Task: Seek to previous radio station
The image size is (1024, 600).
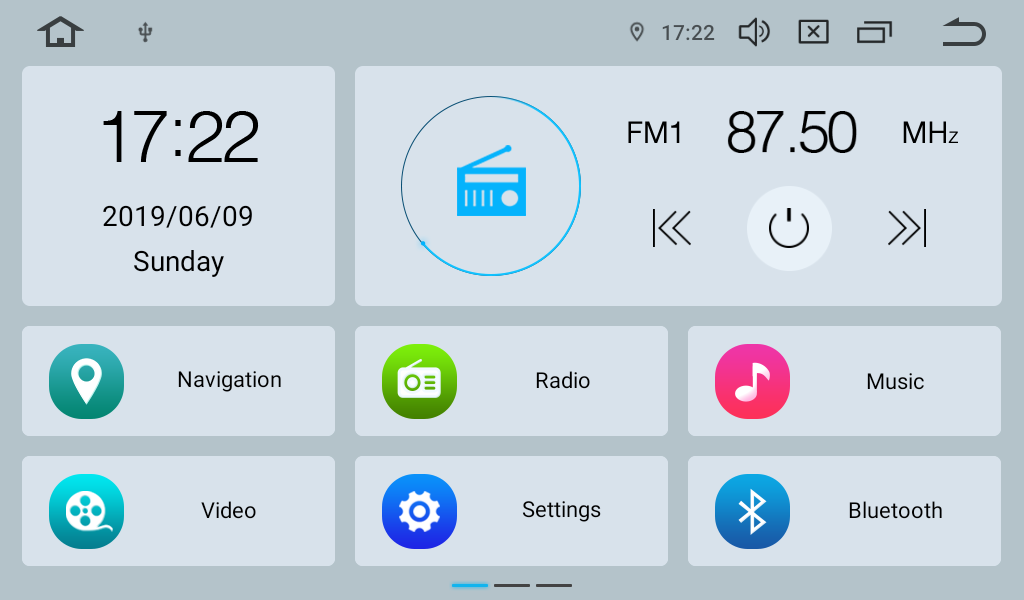Action: pyautogui.click(x=672, y=228)
